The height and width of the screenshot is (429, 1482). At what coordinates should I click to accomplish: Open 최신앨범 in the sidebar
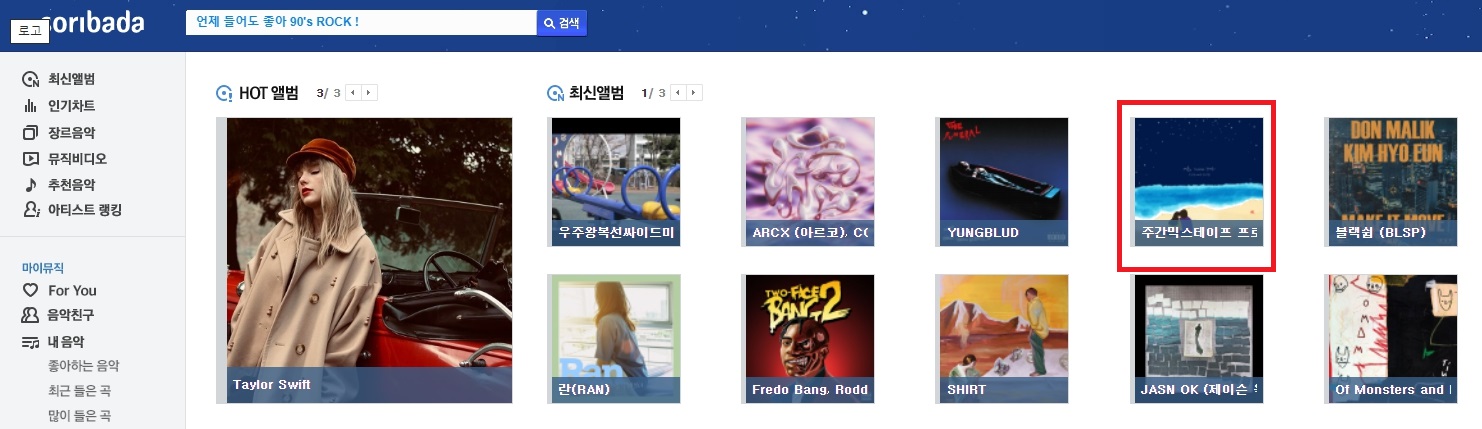click(x=70, y=79)
